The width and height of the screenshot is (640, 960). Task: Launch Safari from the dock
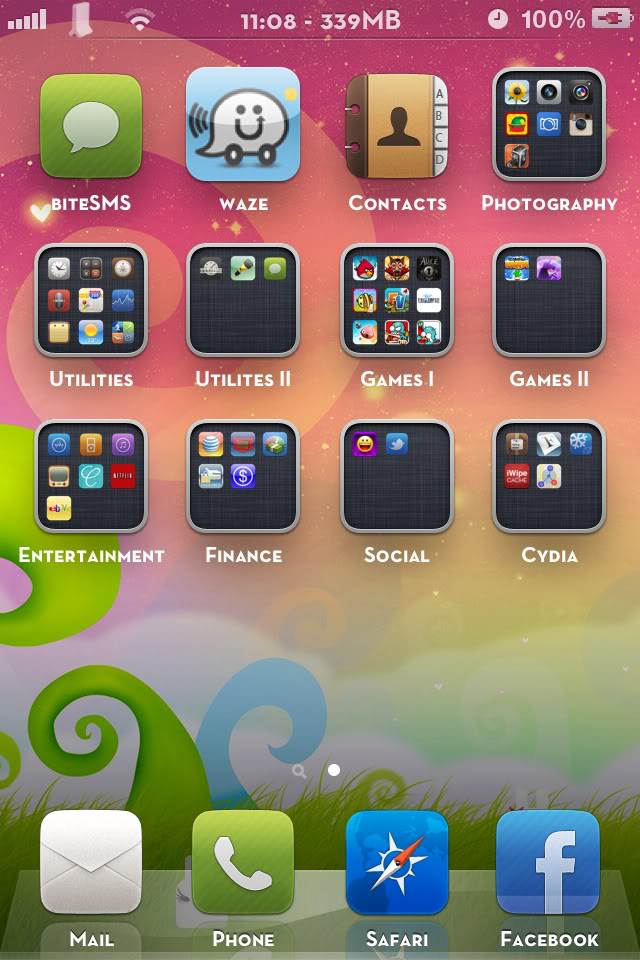pos(396,862)
